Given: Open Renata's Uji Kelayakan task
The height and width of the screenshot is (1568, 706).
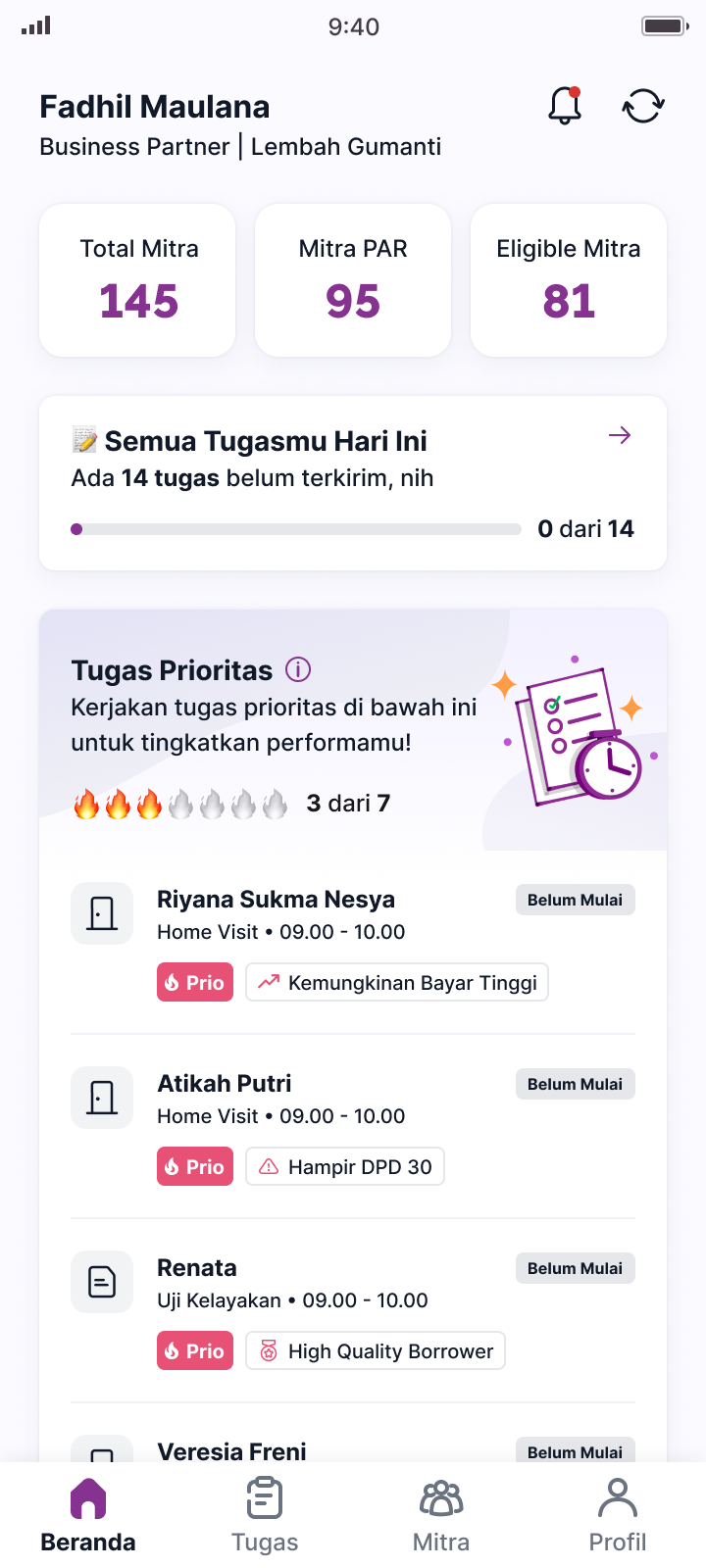Looking at the screenshot, I should click(353, 1310).
